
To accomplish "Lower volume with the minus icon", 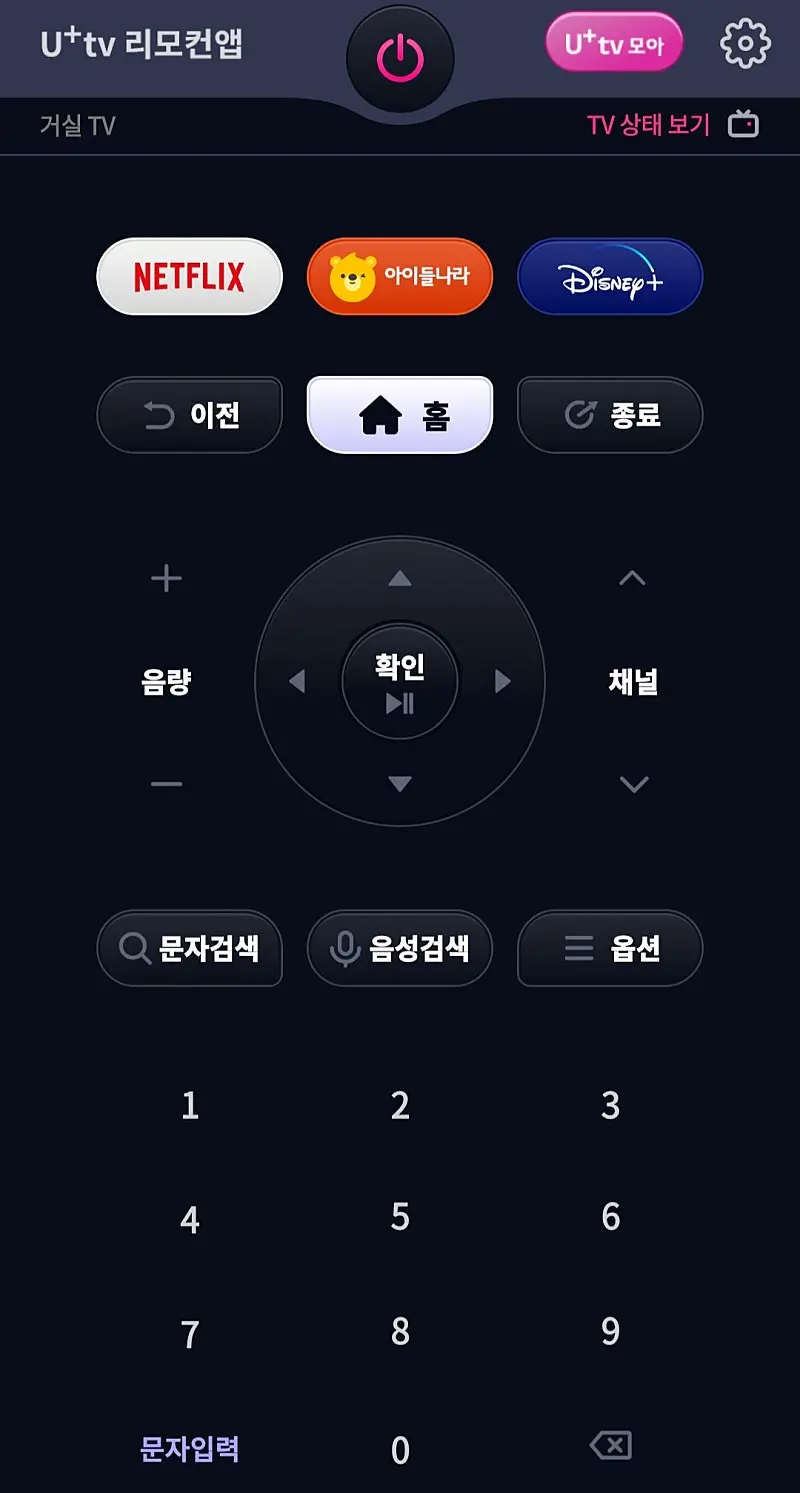I will pos(166,784).
